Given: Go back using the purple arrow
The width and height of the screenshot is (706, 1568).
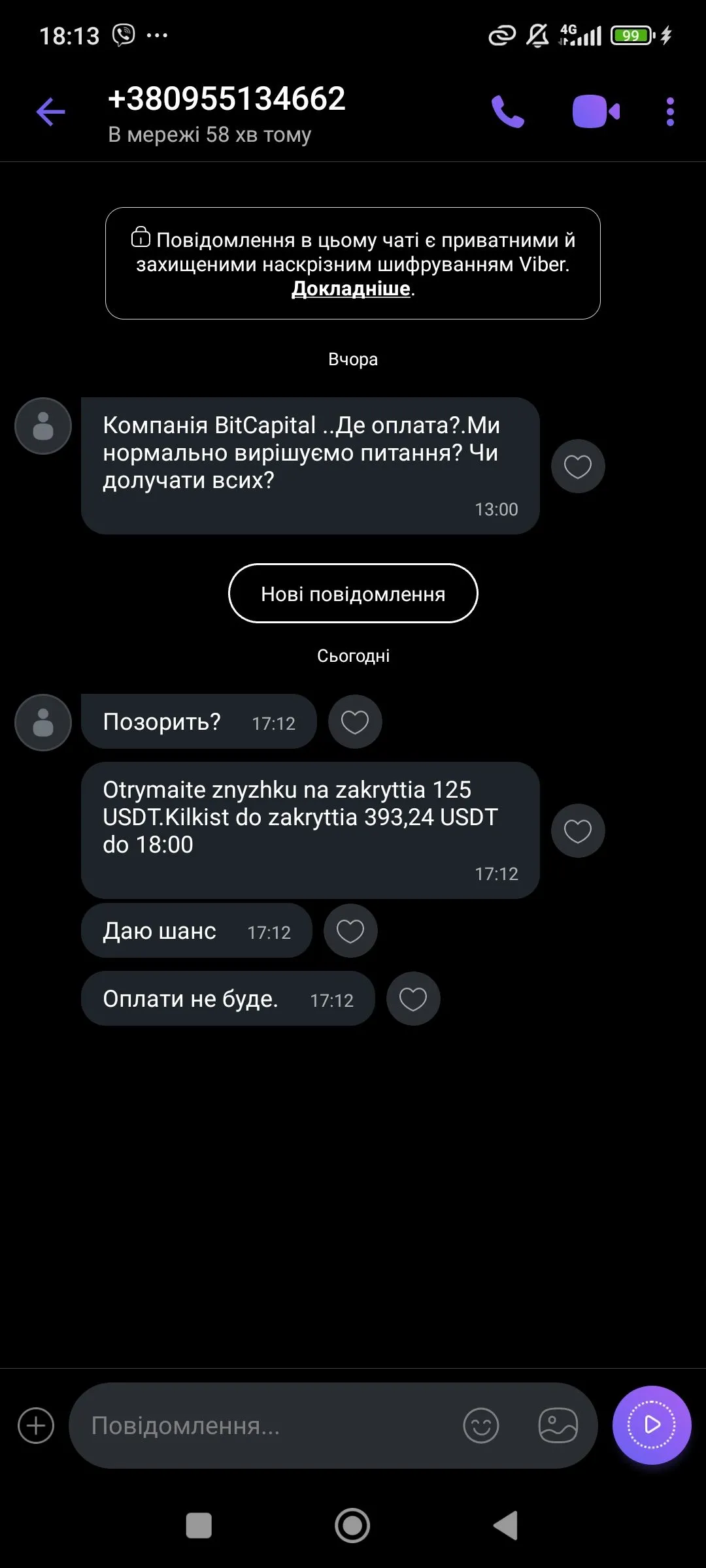Looking at the screenshot, I should [50, 112].
